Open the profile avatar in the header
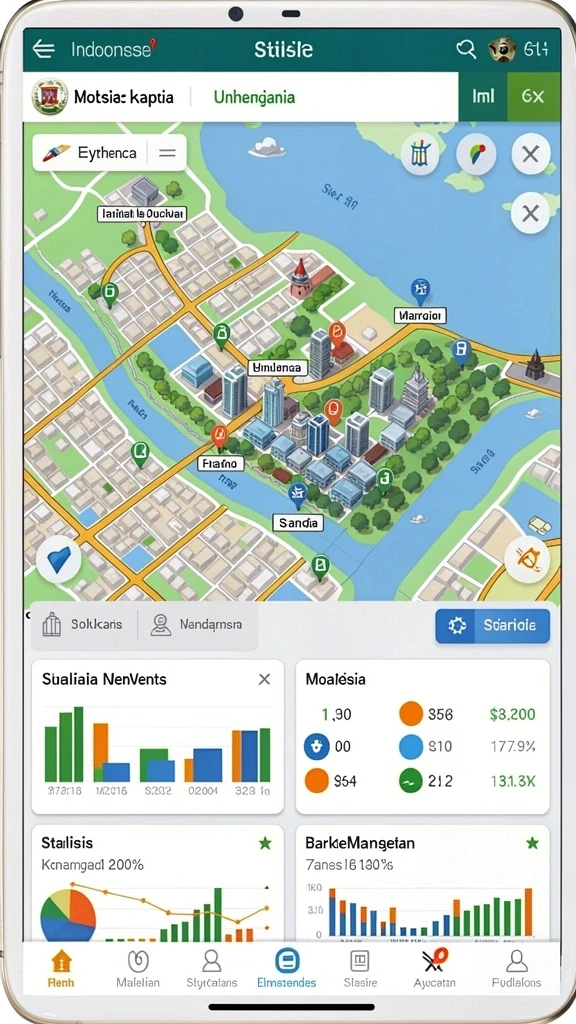The image size is (576, 1024). (502, 50)
